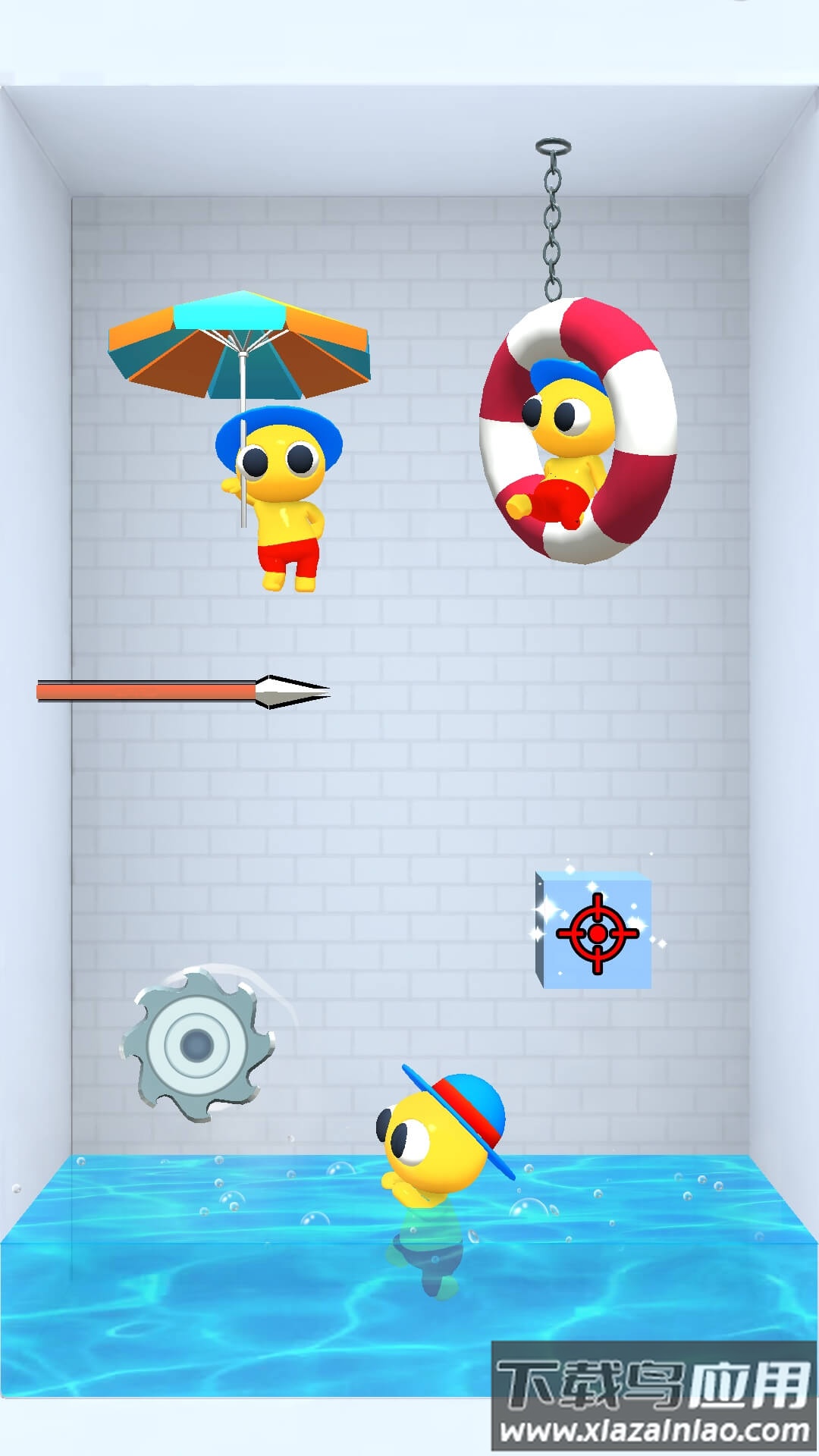Tap the beach umbrella above the character
Image resolution: width=819 pixels, height=1456 pixels.
pyautogui.click(x=239, y=345)
